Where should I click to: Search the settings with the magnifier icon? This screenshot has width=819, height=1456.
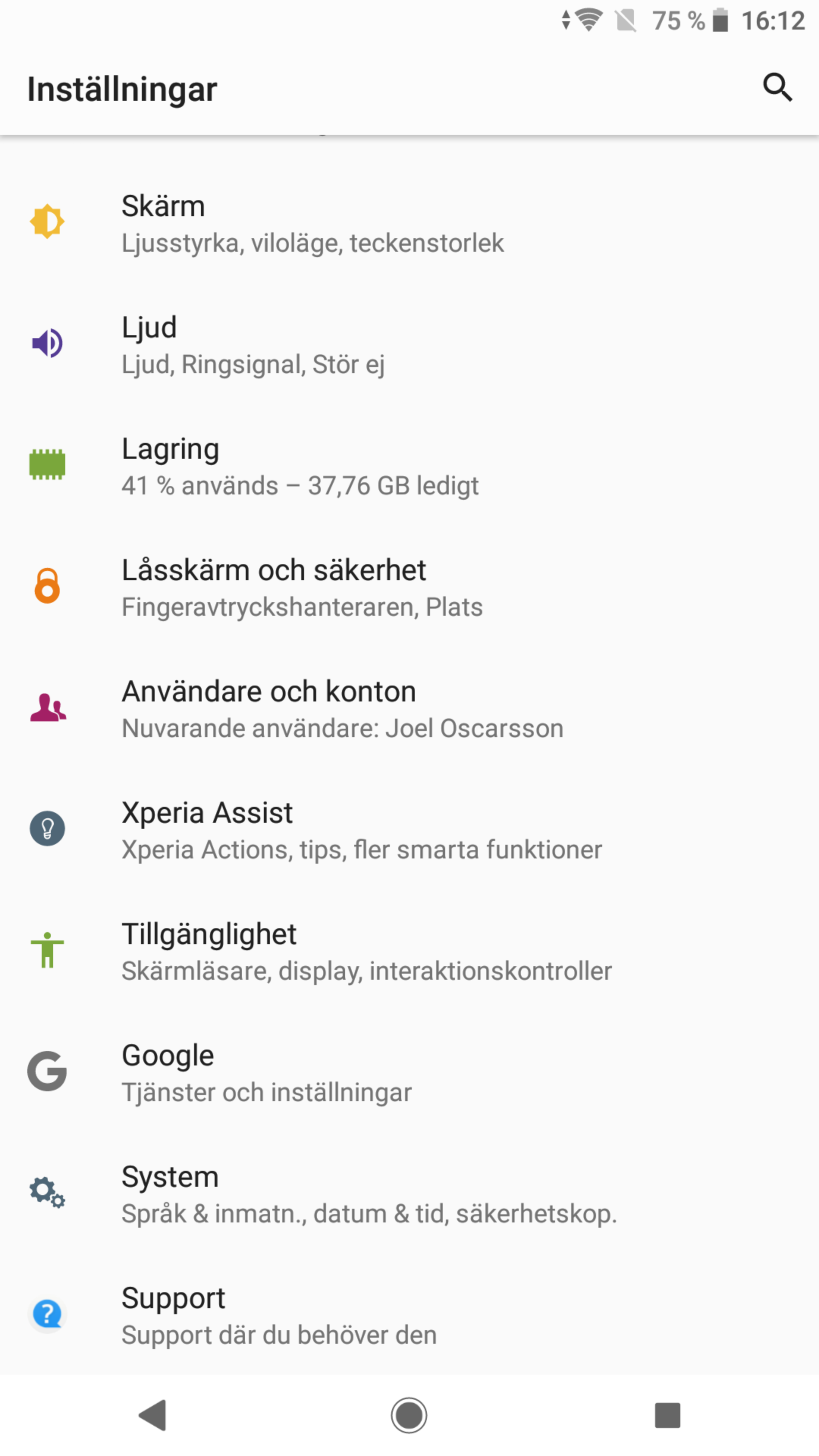(x=777, y=88)
